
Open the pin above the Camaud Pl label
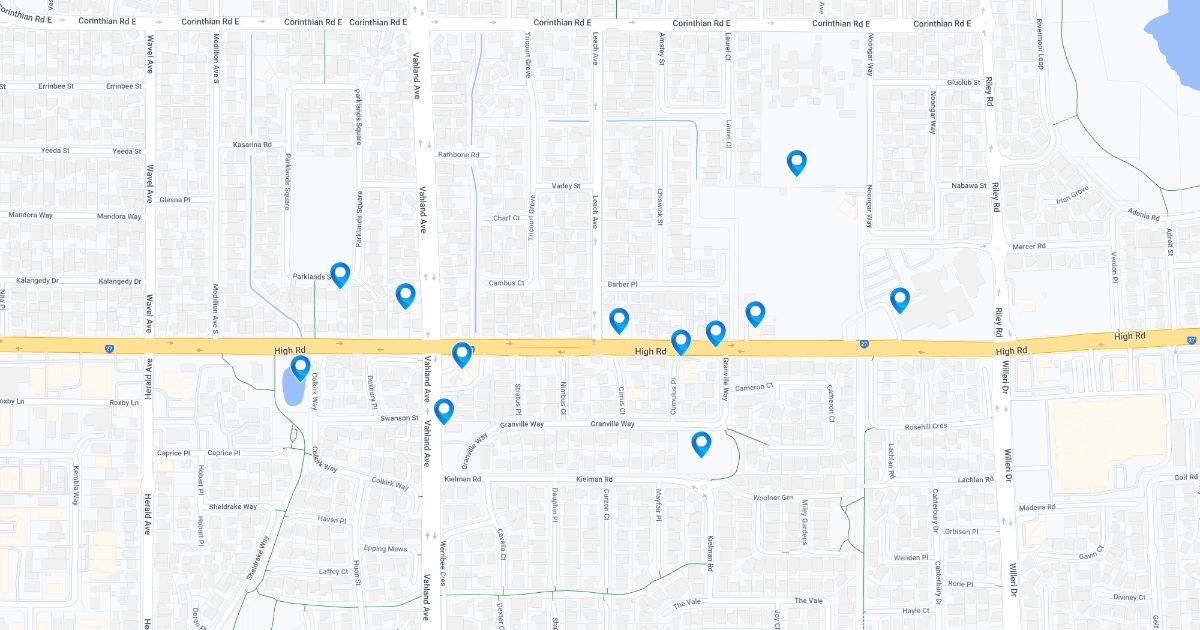(x=681, y=341)
